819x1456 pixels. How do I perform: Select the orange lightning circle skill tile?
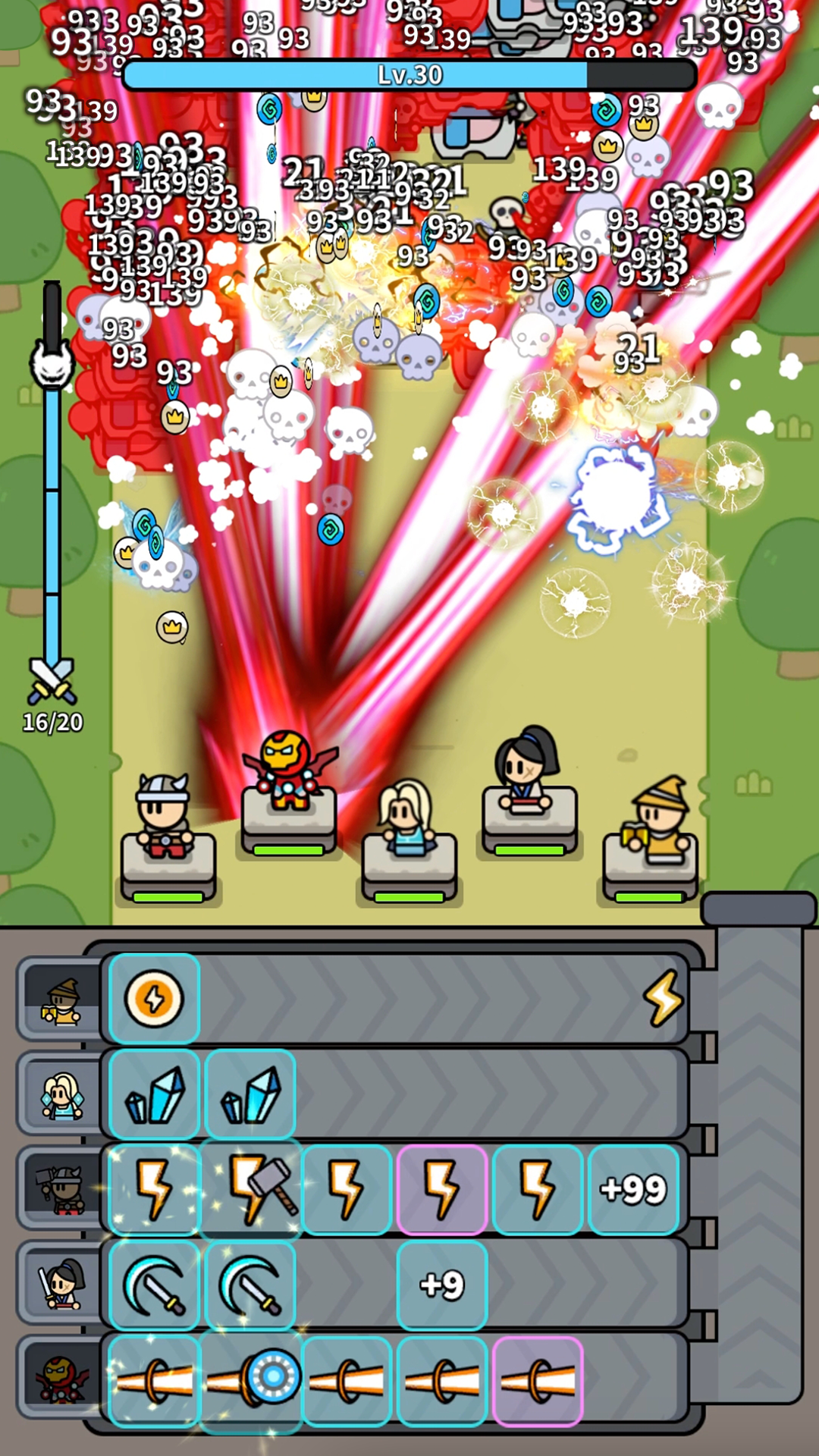pos(154,999)
